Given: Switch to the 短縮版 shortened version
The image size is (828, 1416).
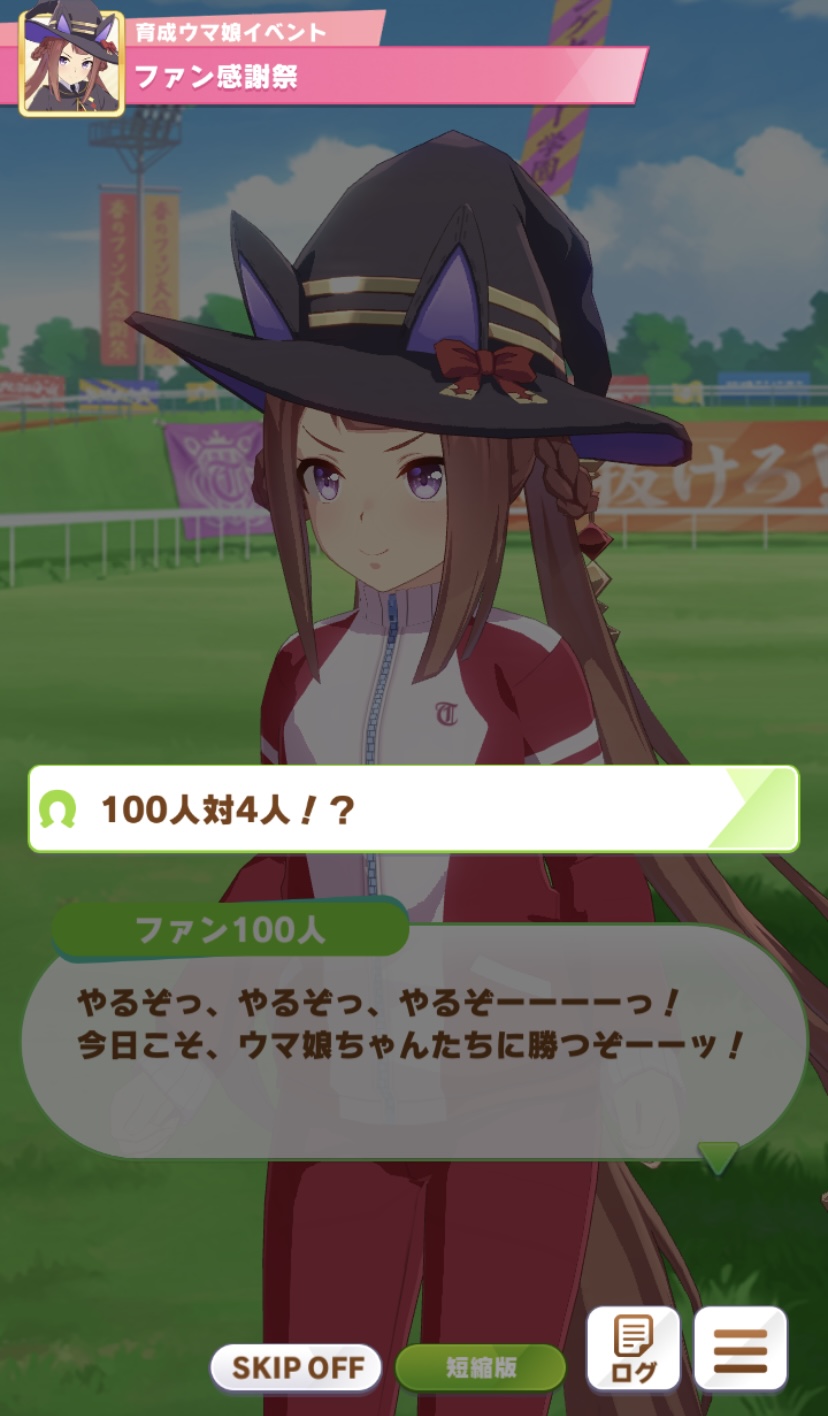Looking at the screenshot, I should coord(481,1368).
